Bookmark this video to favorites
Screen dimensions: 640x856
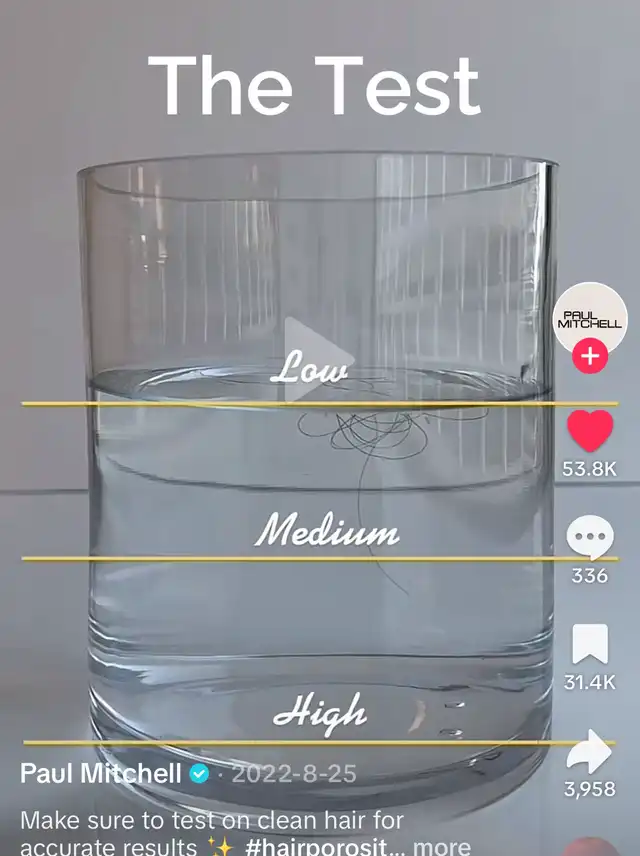click(590, 645)
